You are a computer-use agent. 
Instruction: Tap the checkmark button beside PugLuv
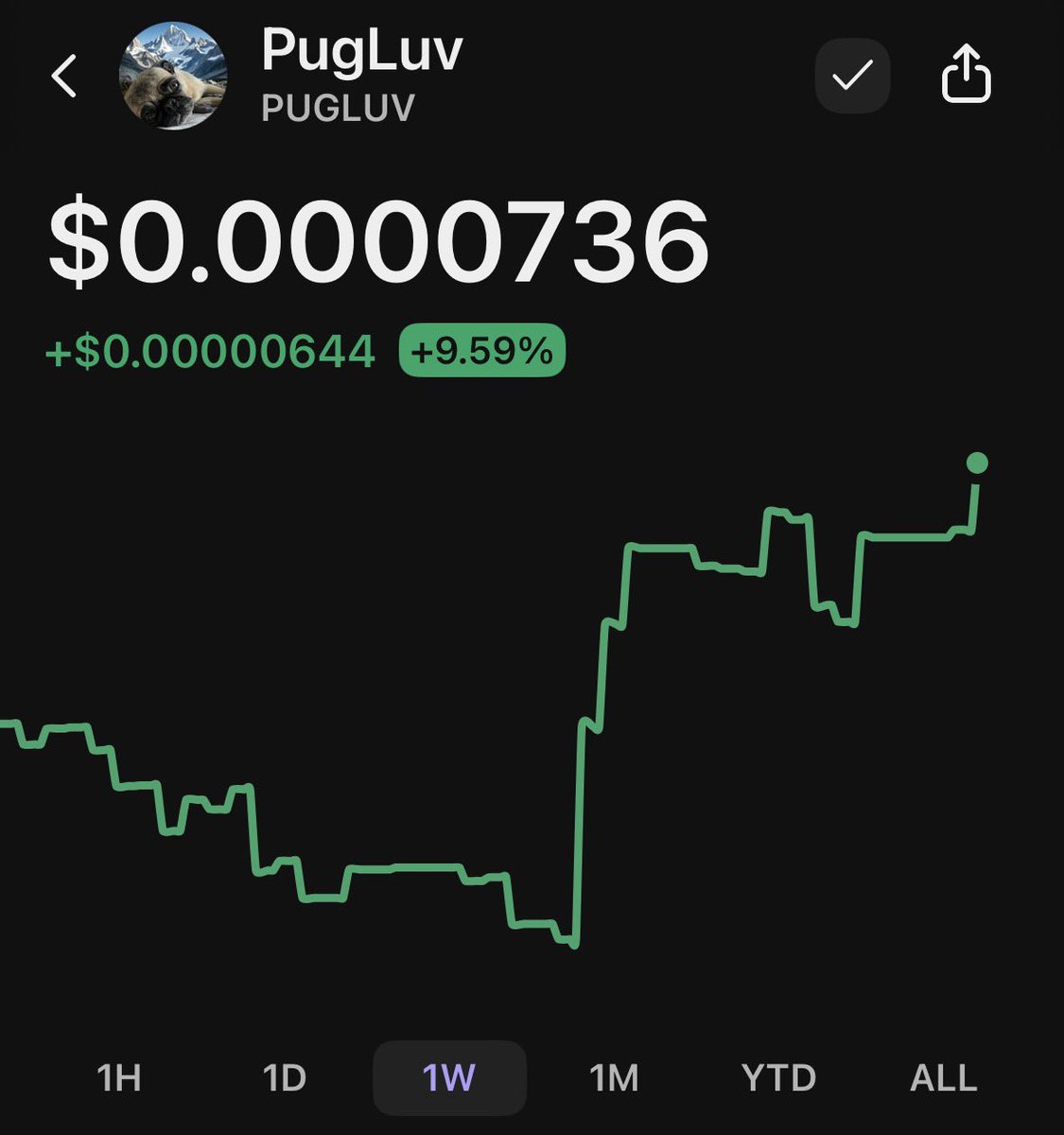click(x=852, y=75)
